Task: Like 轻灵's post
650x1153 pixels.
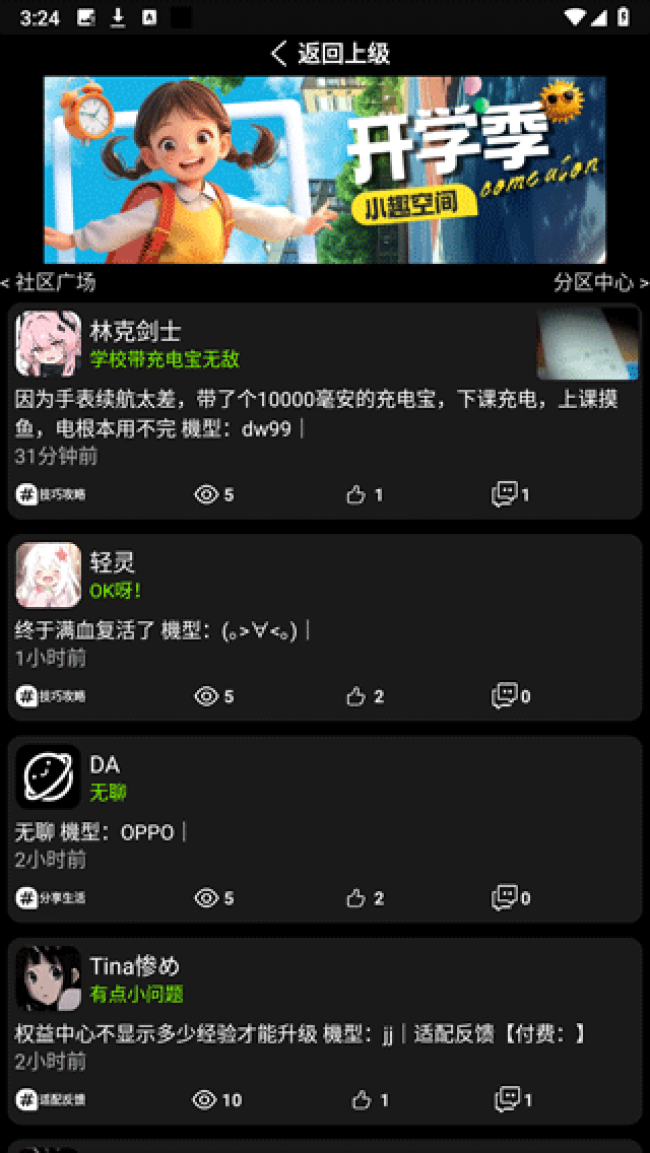Action: [x=364, y=696]
